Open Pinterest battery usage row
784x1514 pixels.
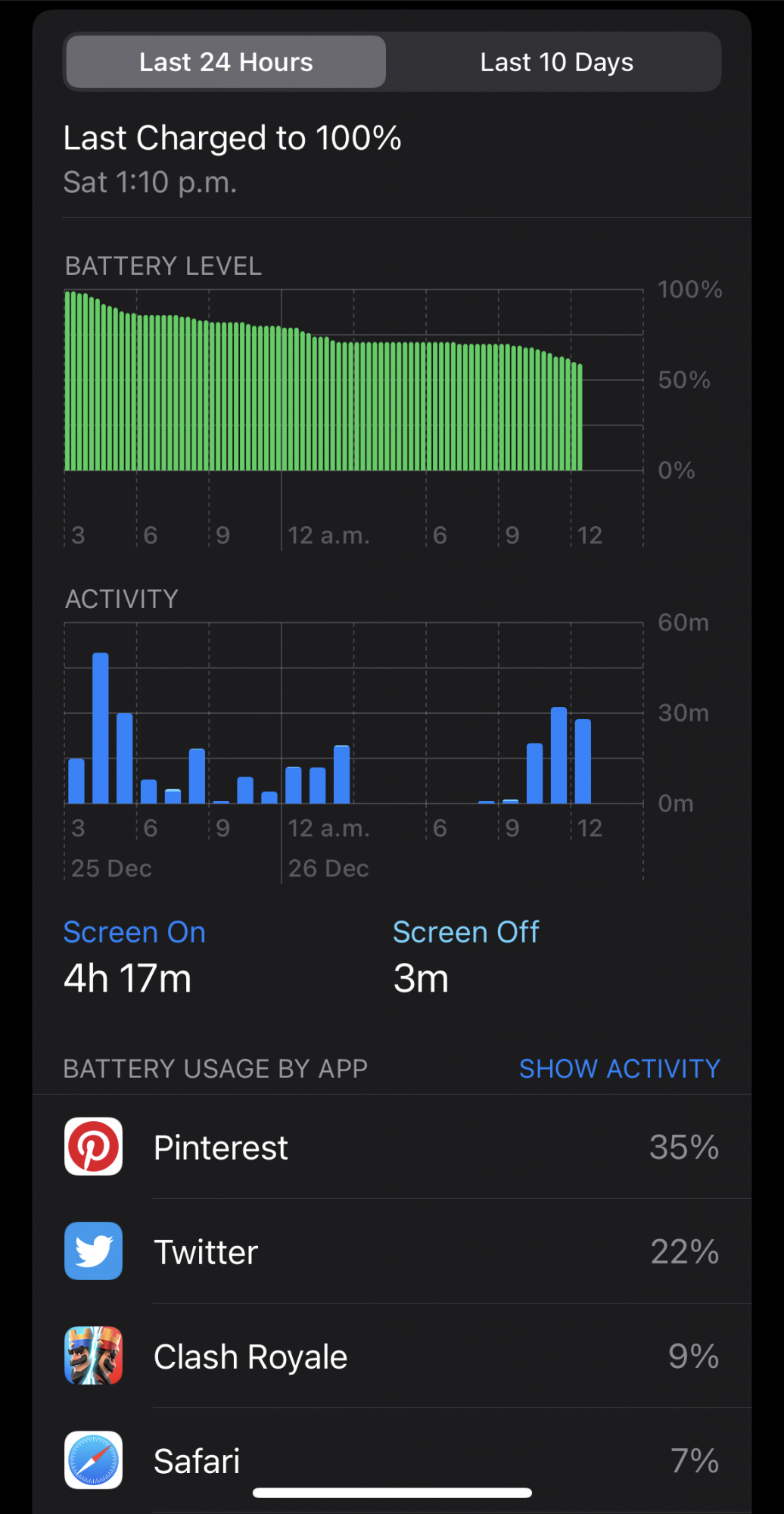tap(391, 1147)
